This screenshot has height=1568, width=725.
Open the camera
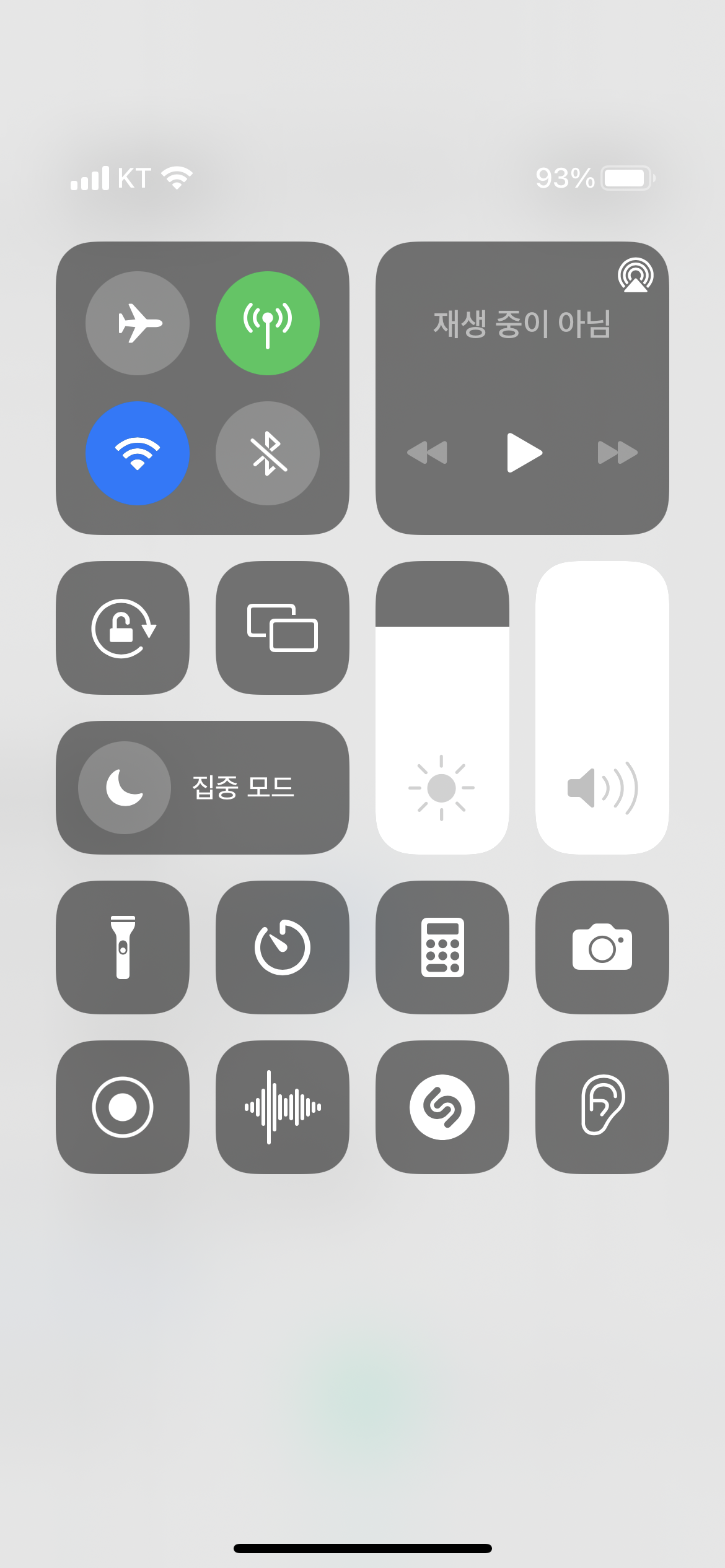[x=602, y=947]
